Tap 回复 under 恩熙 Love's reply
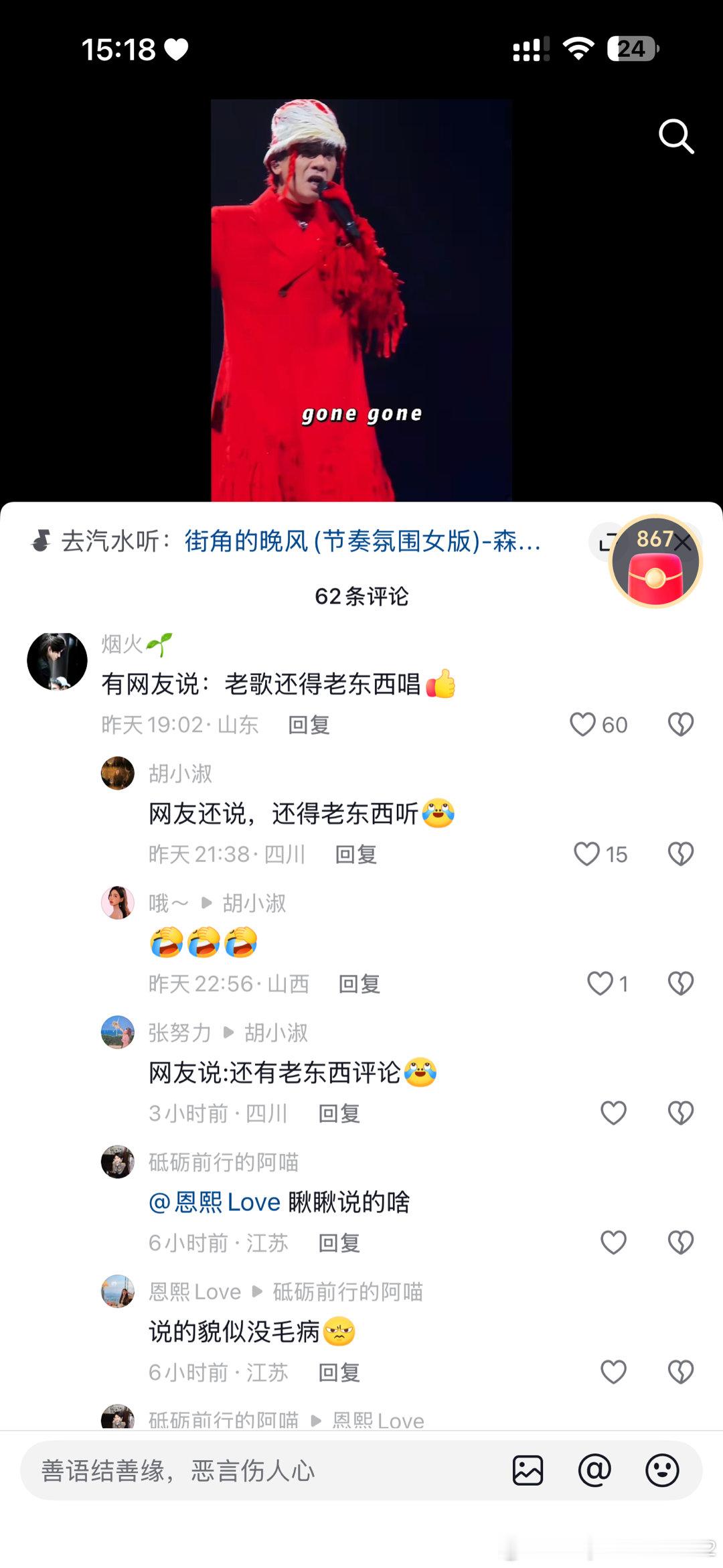This screenshot has width=723, height=1568. (339, 1373)
